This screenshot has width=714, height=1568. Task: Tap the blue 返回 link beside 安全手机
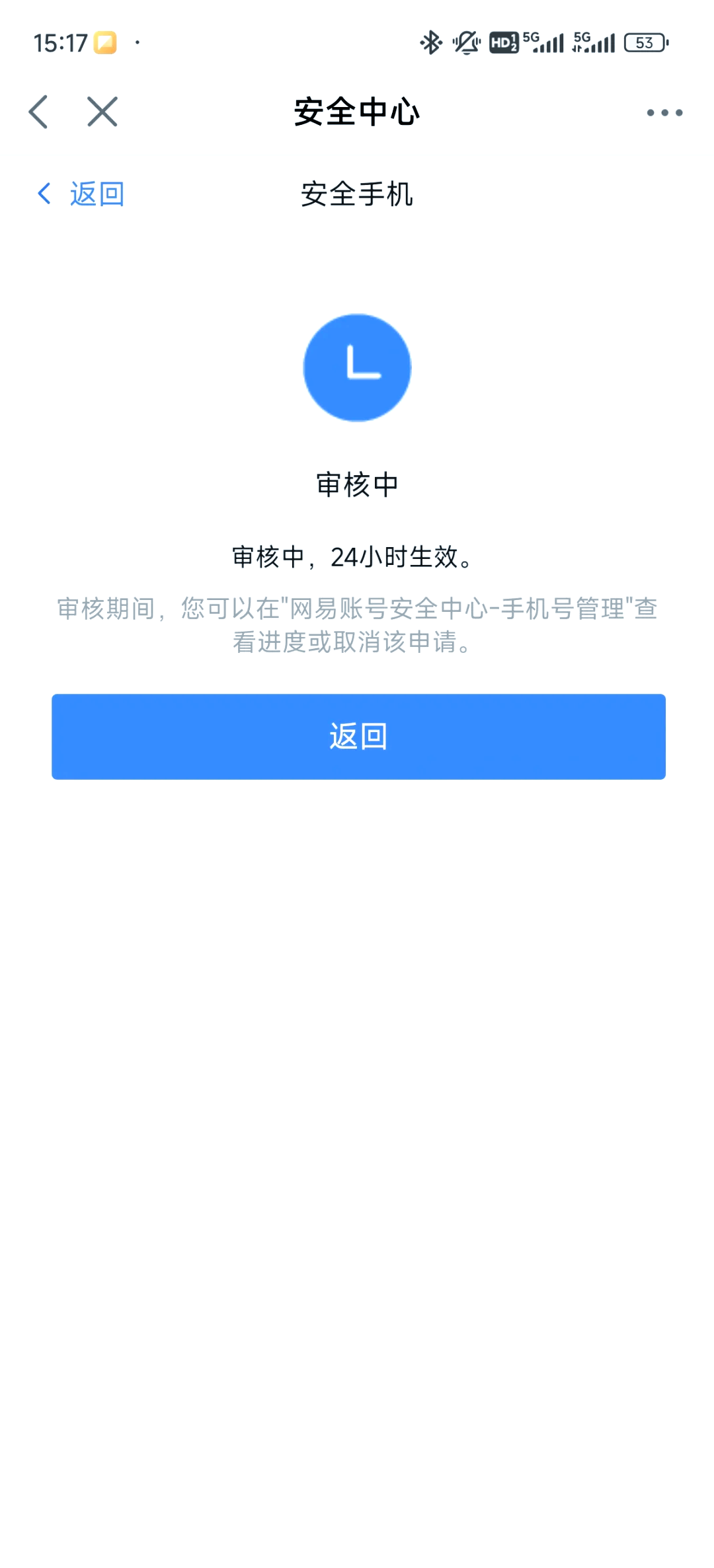[82, 194]
